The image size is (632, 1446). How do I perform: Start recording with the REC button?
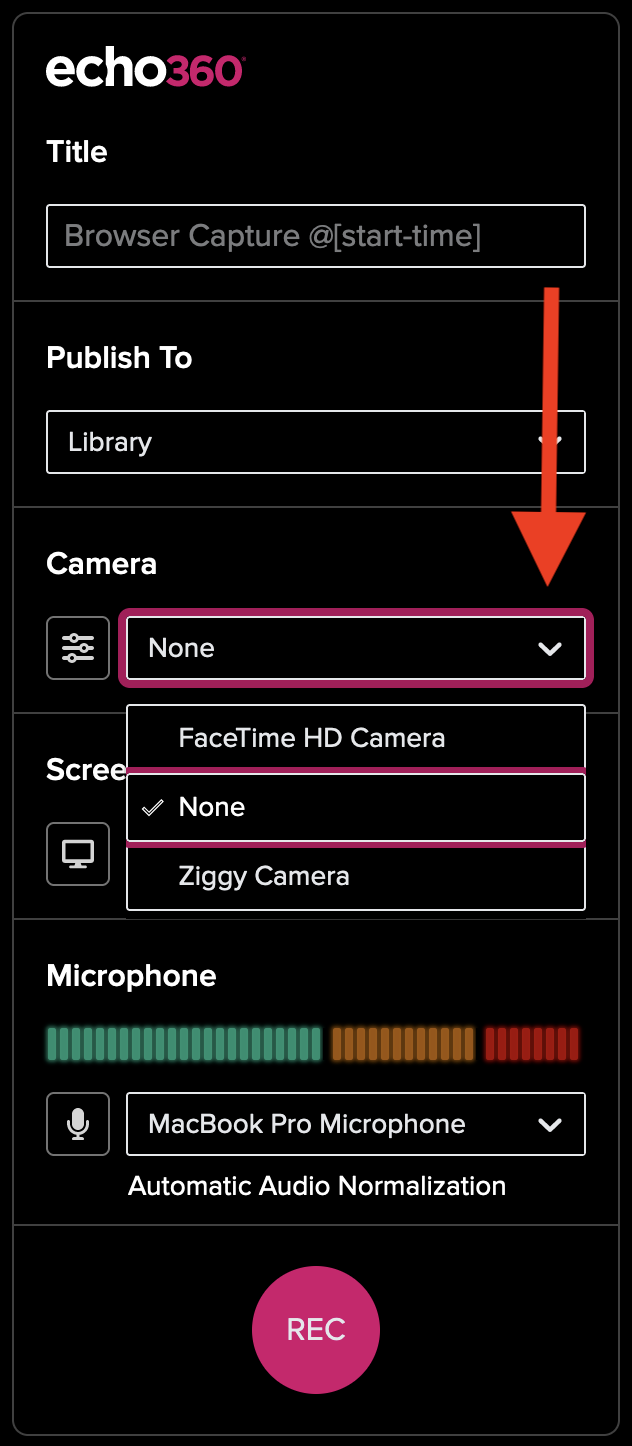[x=316, y=1329]
